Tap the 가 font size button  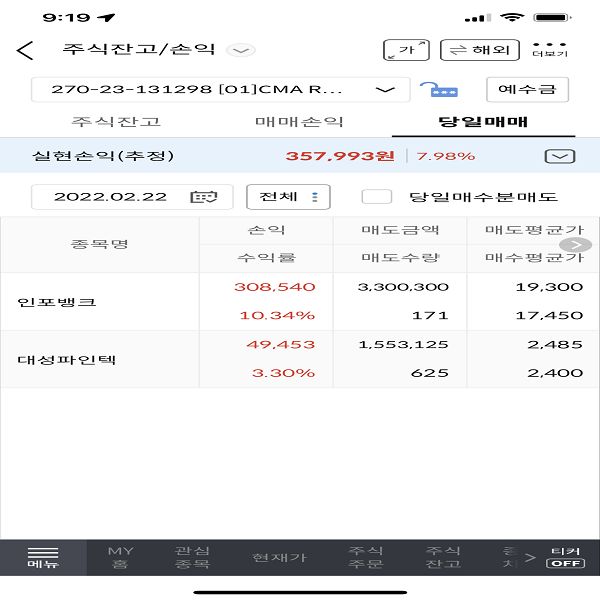tap(406, 50)
